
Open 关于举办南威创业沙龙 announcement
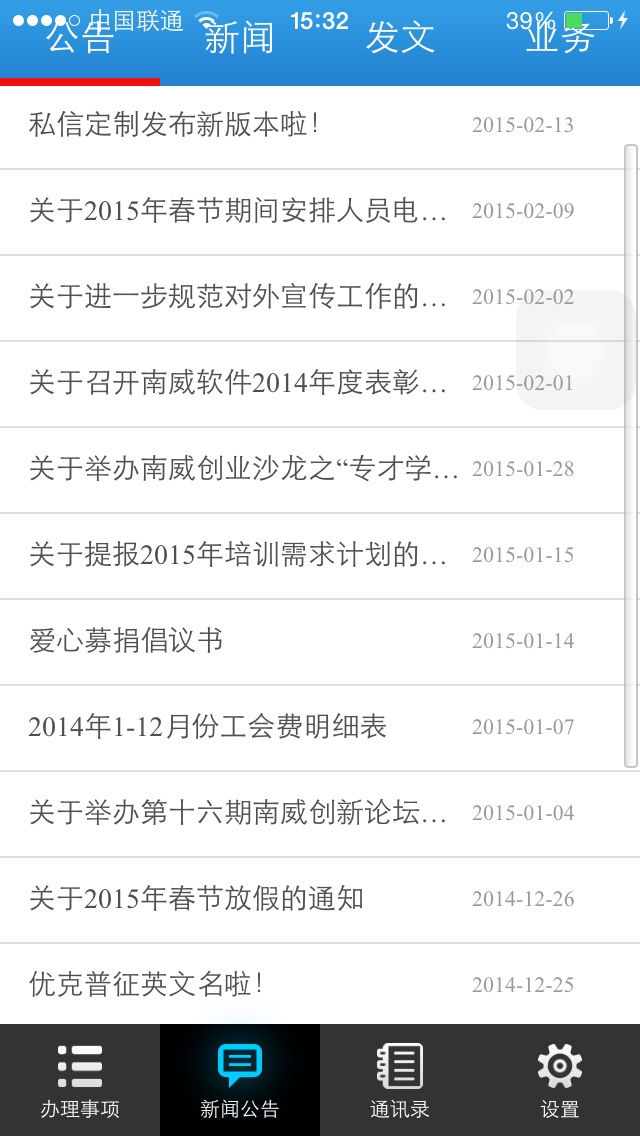tap(320, 470)
